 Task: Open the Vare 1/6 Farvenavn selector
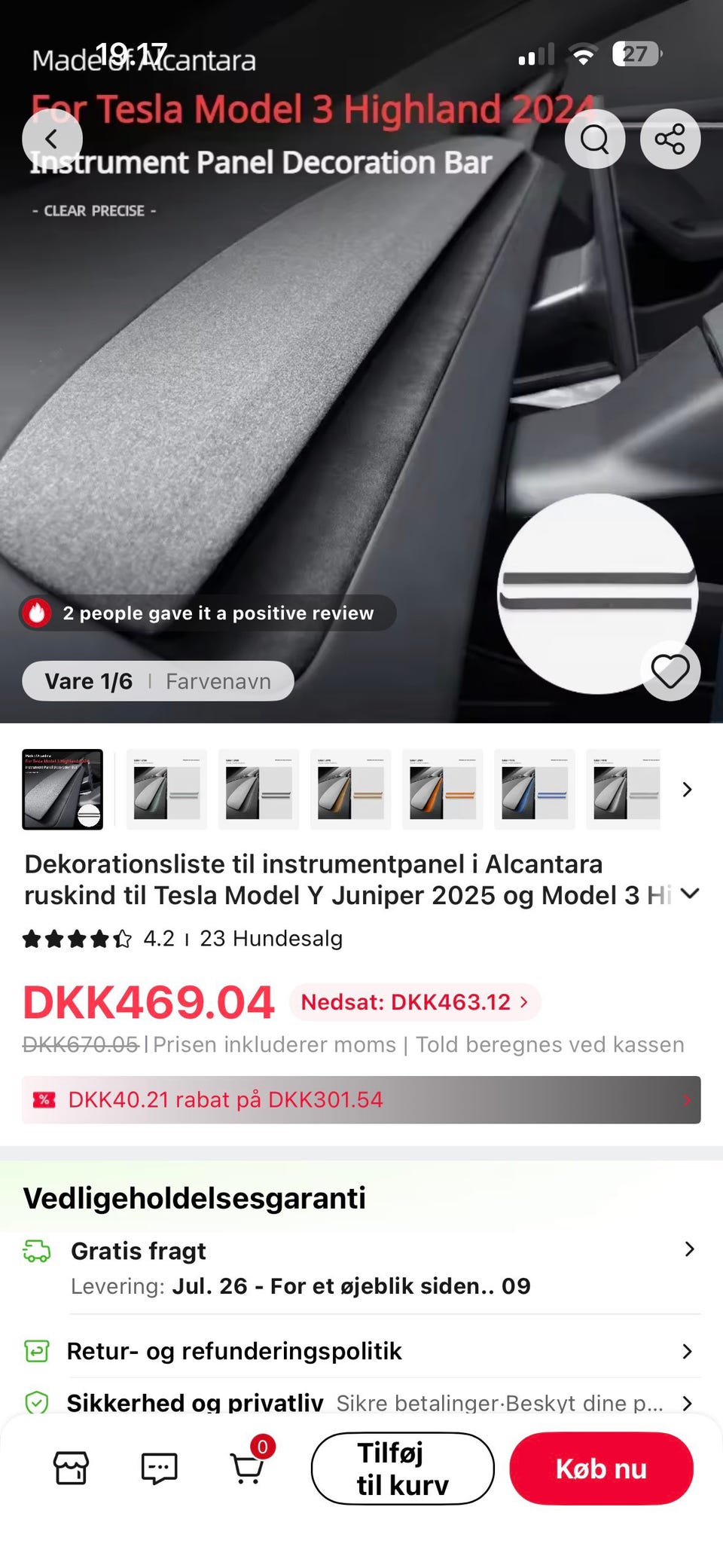coord(158,681)
